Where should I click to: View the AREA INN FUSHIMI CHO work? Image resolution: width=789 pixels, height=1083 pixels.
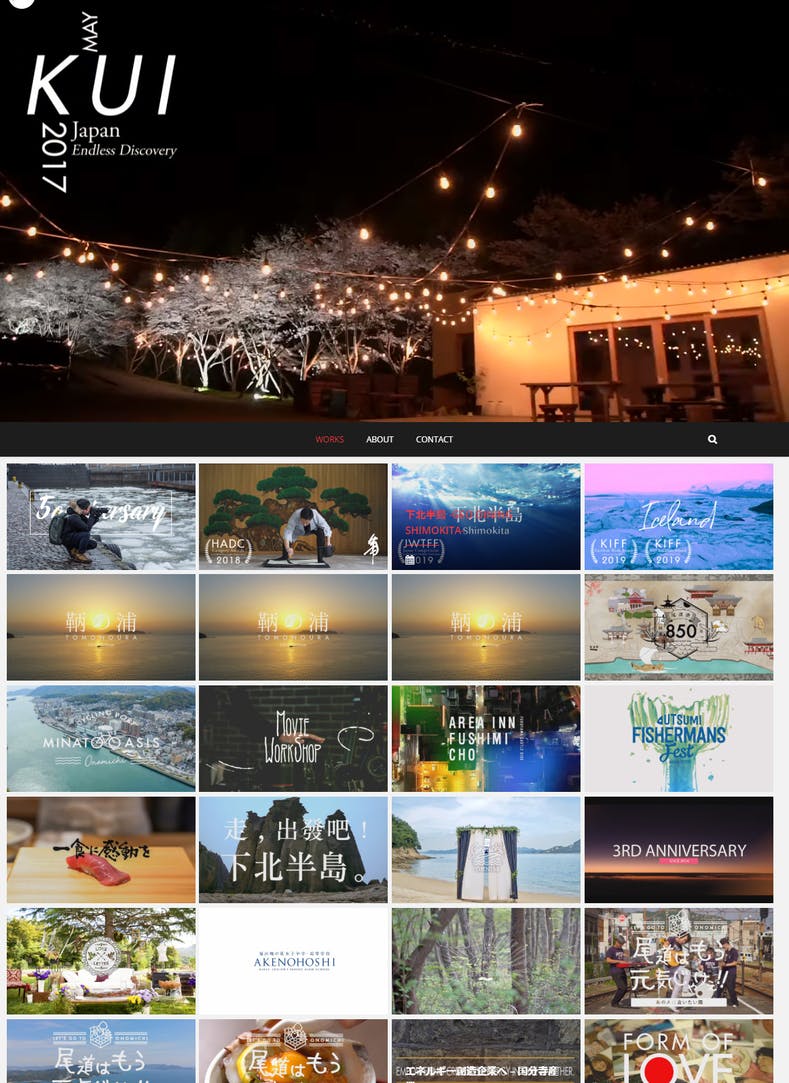pyautogui.click(x=486, y=738)
